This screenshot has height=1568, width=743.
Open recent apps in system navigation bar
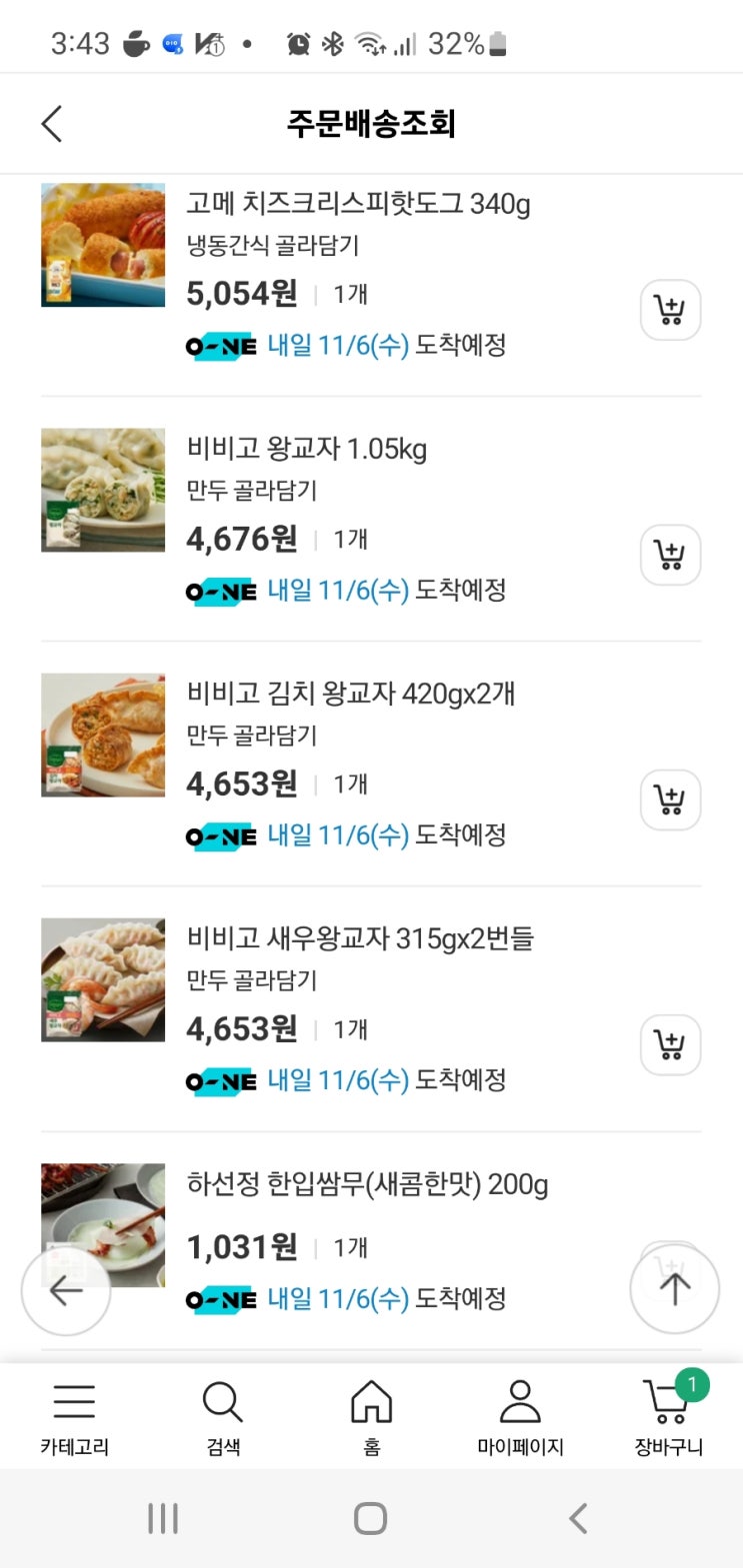pos(163,1519)
